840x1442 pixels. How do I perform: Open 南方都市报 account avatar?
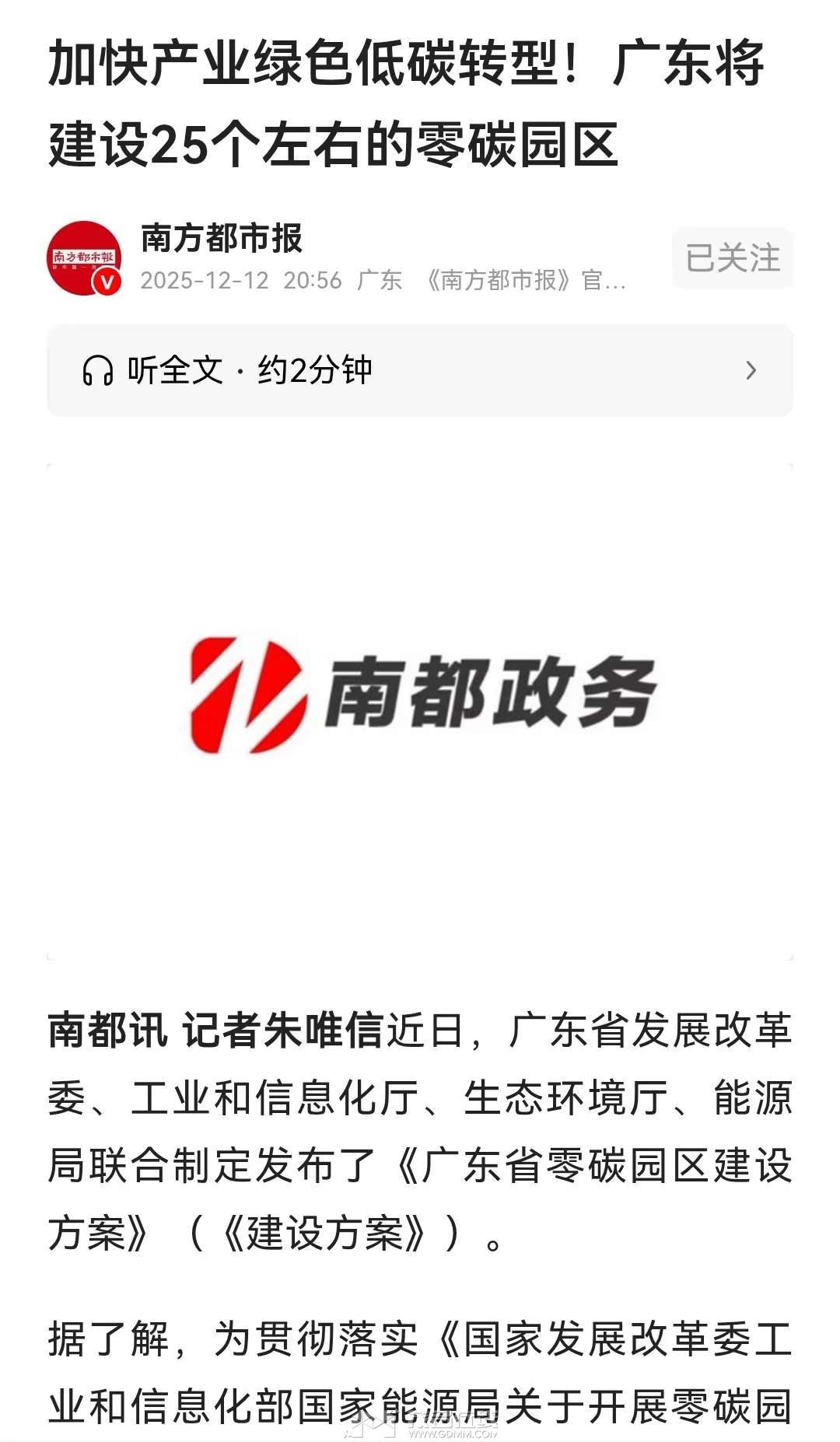(x=84, y=257)
